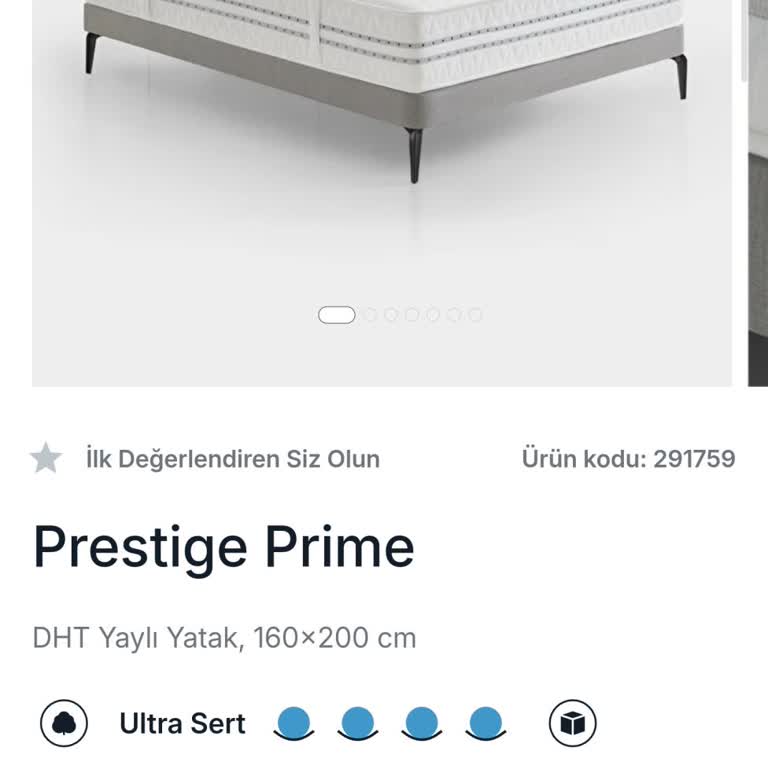The image size is (768, 768).
Task: Tap the İlk Değerlendiren Siz Olun review link
Action: 232,459
